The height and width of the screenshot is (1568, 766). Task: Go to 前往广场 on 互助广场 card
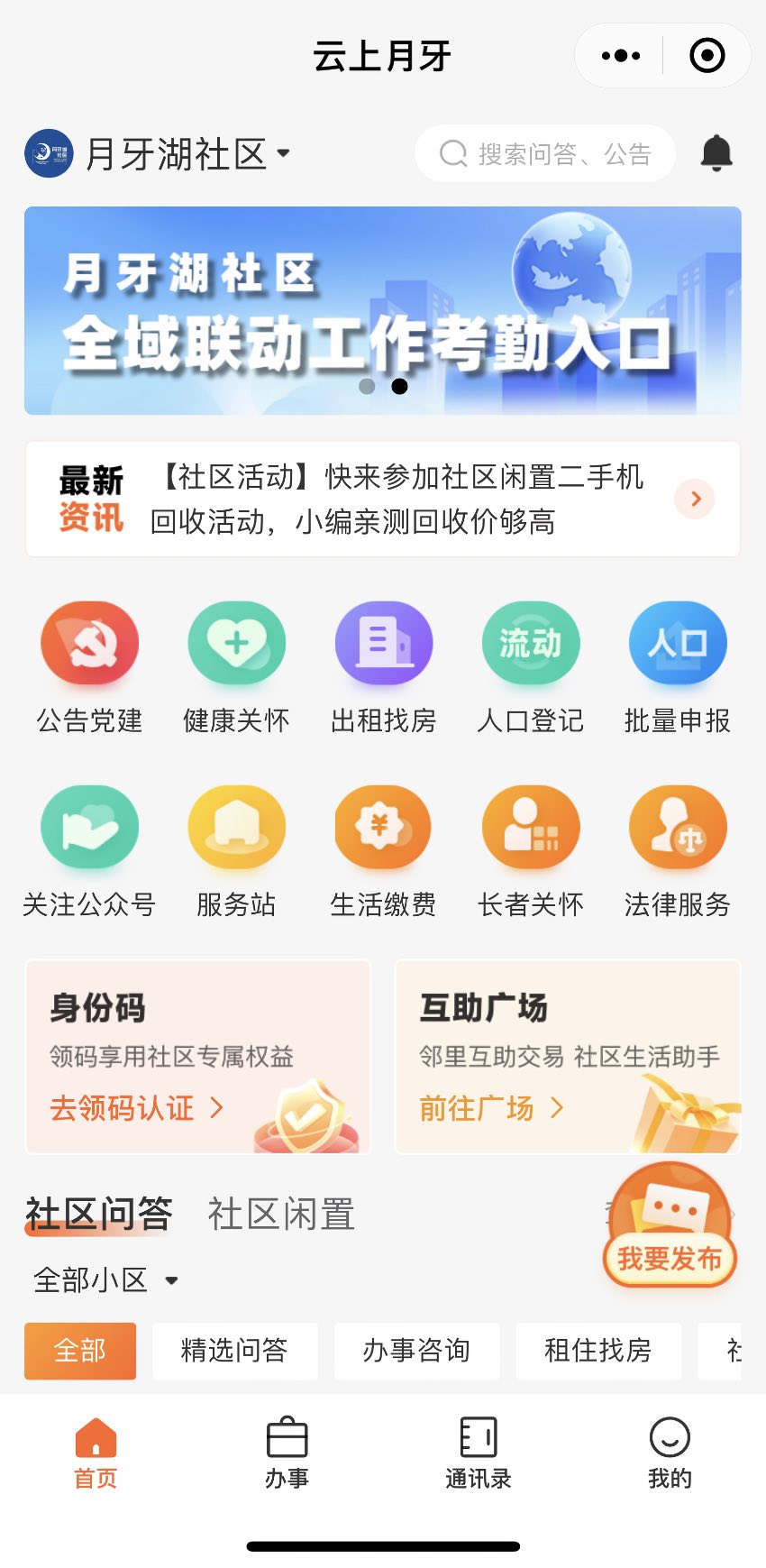490,1108
